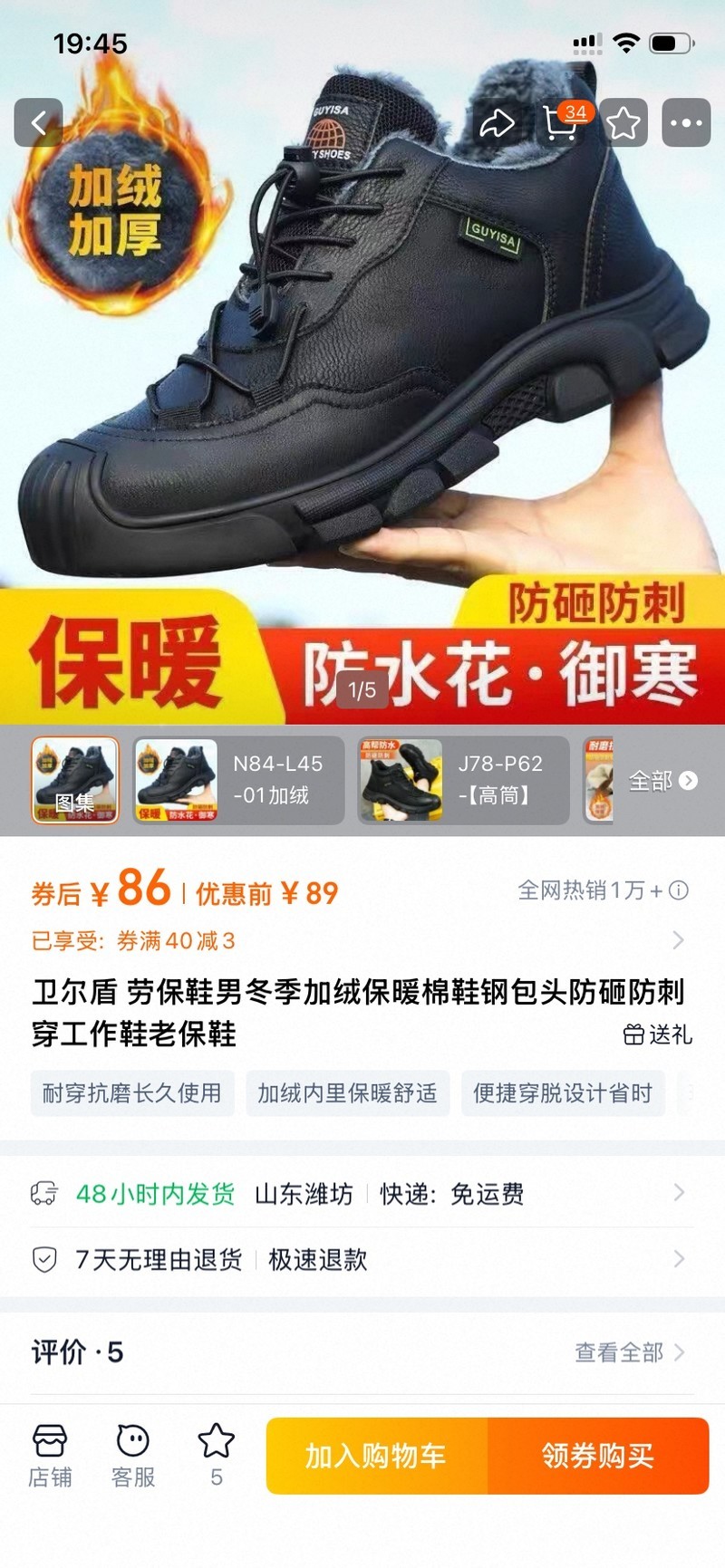Select the 图集 gallery thumbnail

click(x=75, y=780)
